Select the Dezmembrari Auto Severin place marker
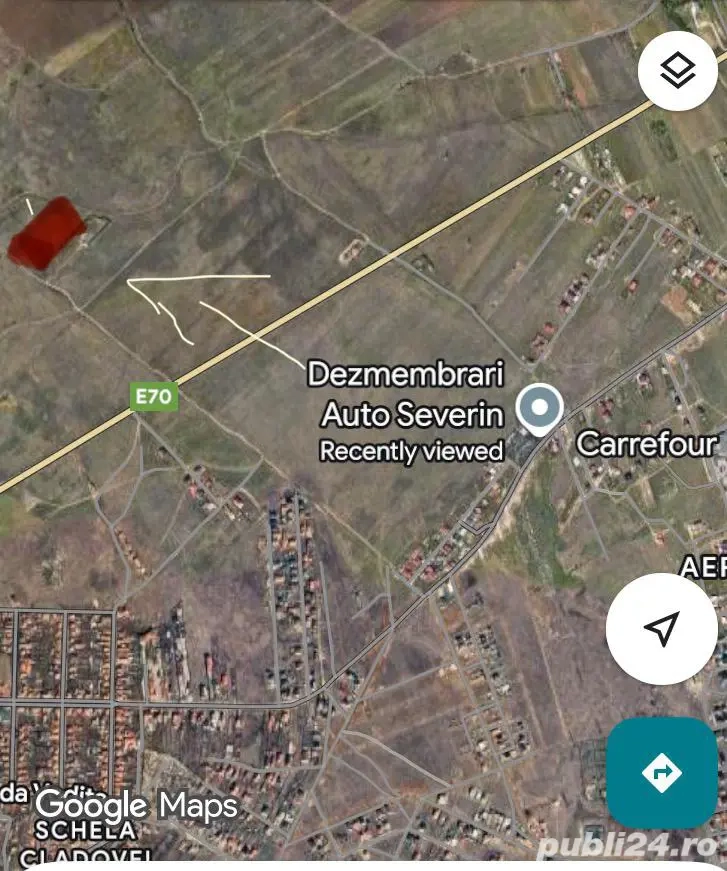Image resolution: width=727 pixels, height=871 pixels. [x=541, y=409]
